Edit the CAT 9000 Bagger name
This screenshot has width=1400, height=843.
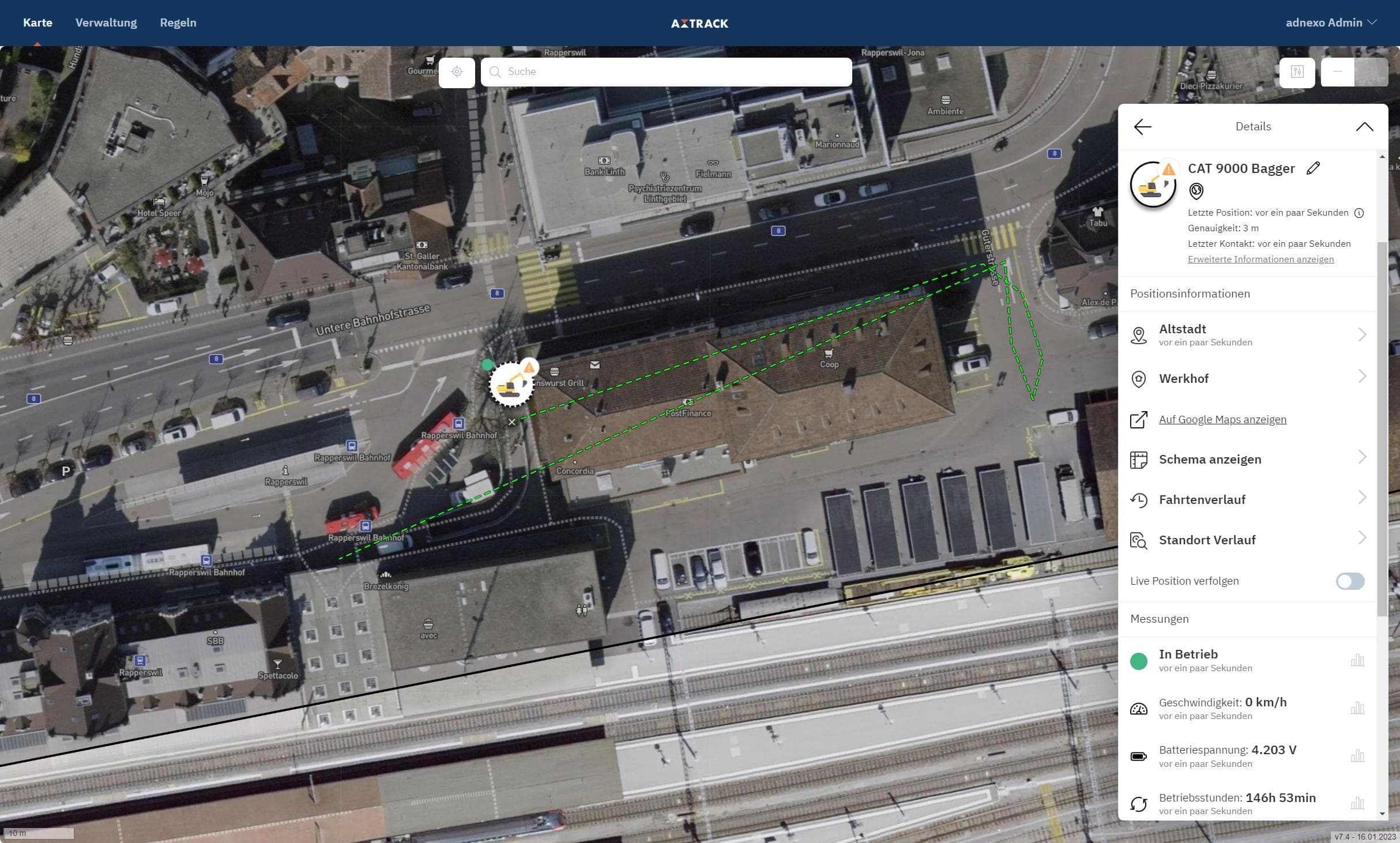1313,168
